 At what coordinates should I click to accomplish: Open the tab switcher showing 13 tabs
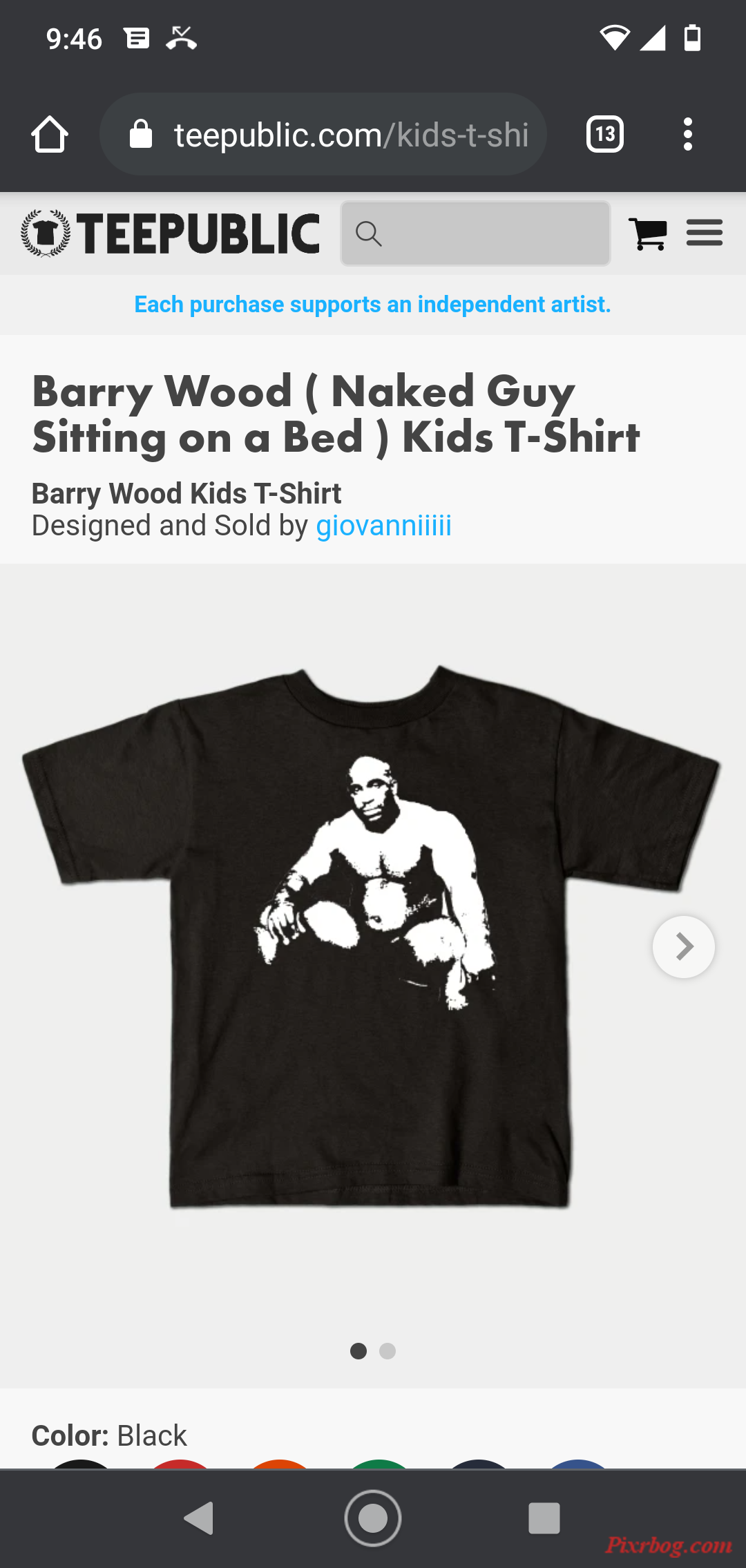coord(605,134)
